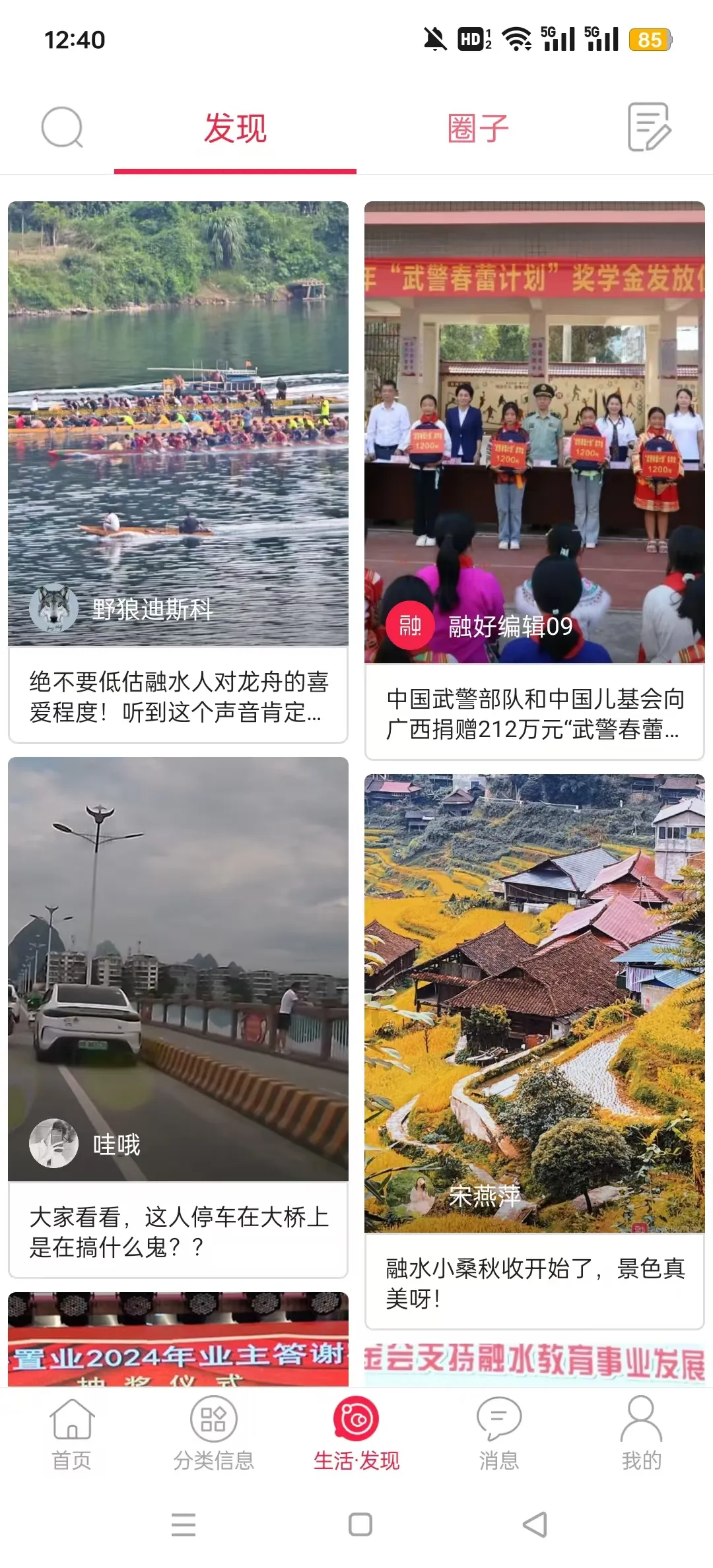Open the dragon boat post by 野狼迪斯科
The height and width of the screenshot is (1568, 713).
(x=178, y=472)
